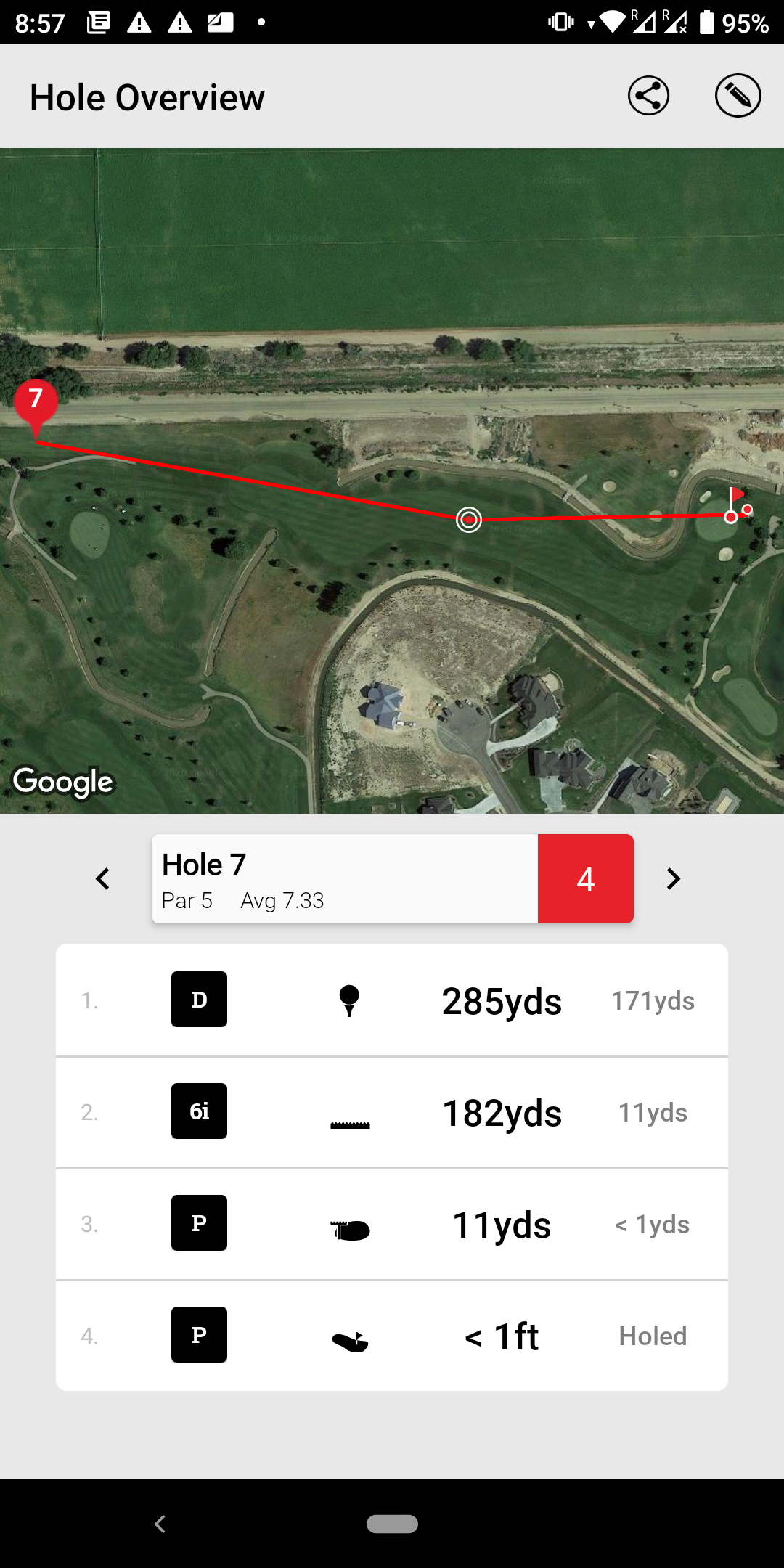Open the edit pencil icon
784x1568 pixels.
738,96
